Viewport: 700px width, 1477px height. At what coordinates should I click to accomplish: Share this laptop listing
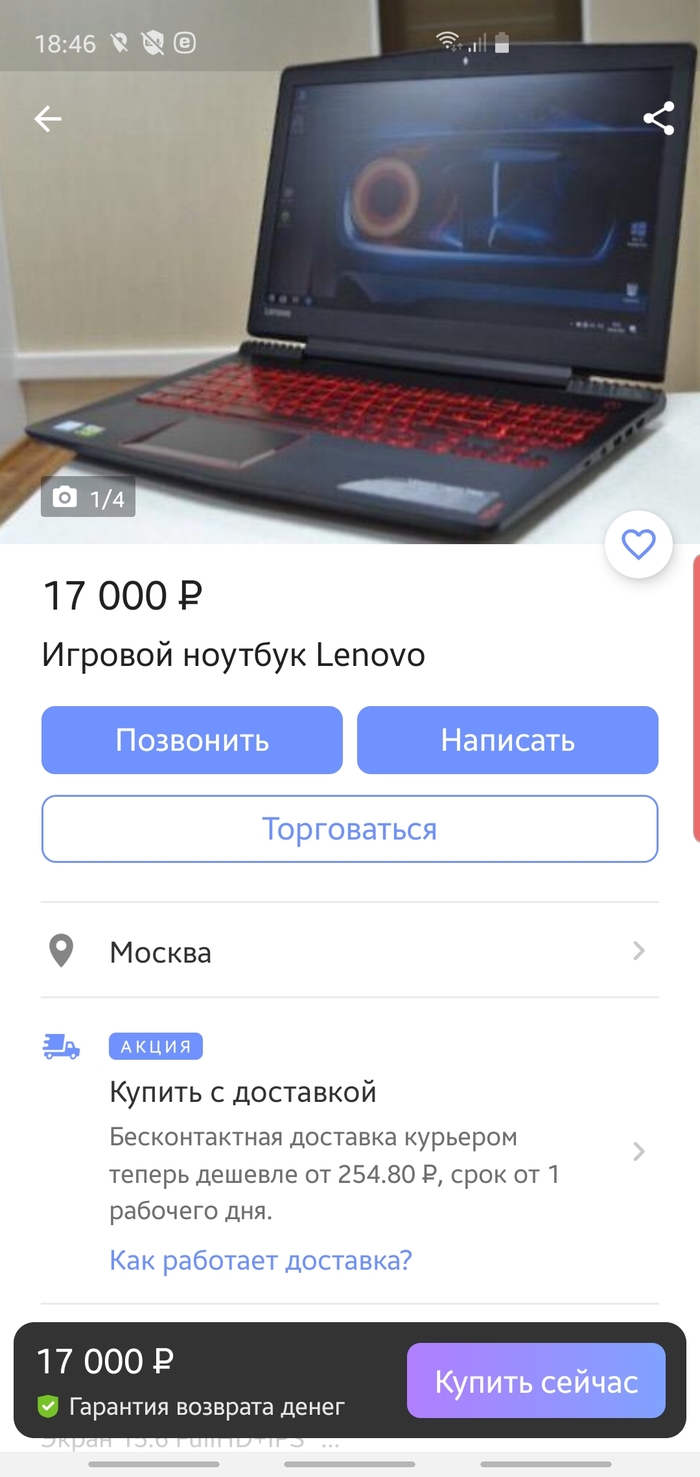658,119
